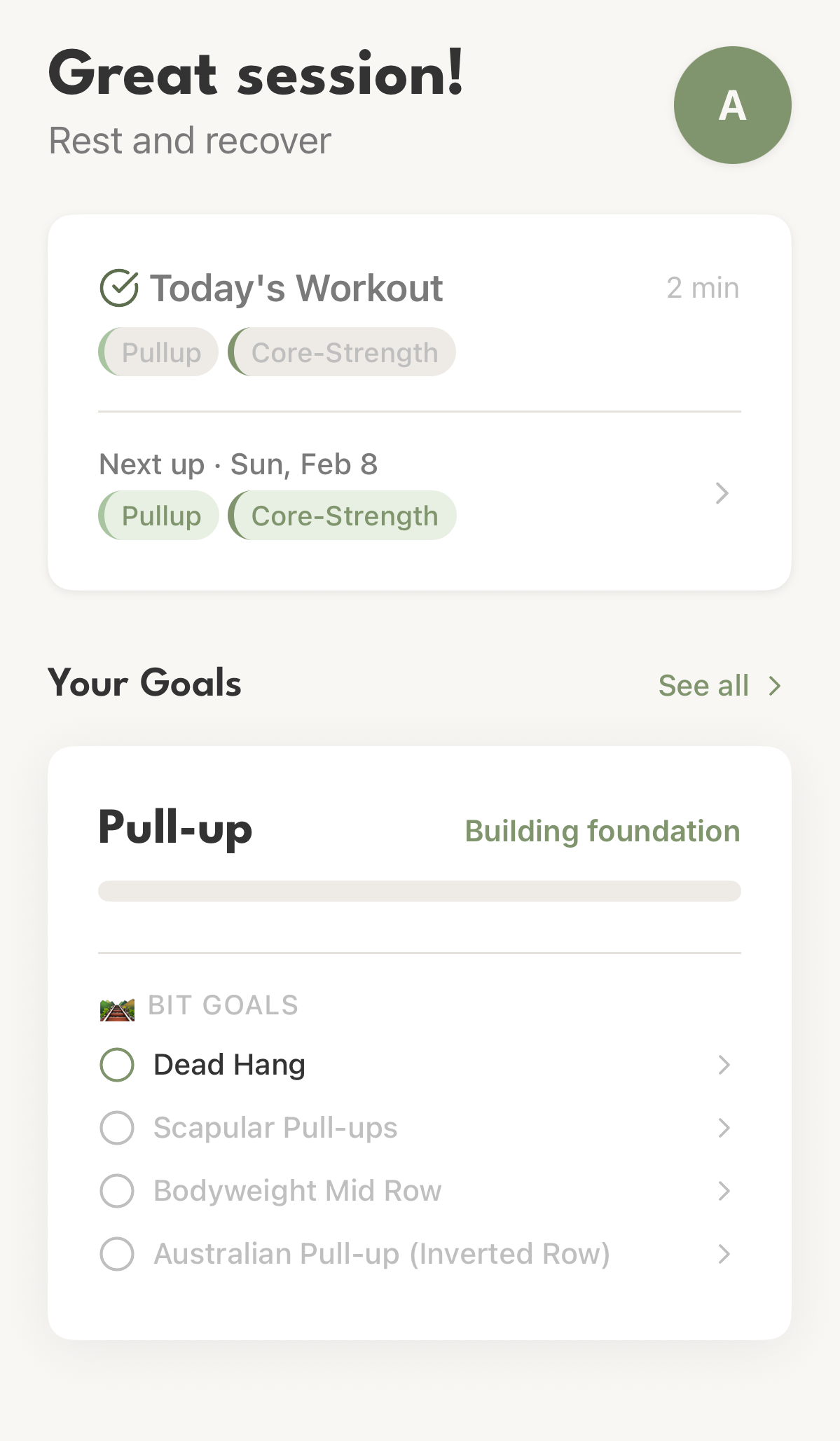
Task: Mark Dead Hang as complete
Action: pyautogui.click(x=117, y=1065)
